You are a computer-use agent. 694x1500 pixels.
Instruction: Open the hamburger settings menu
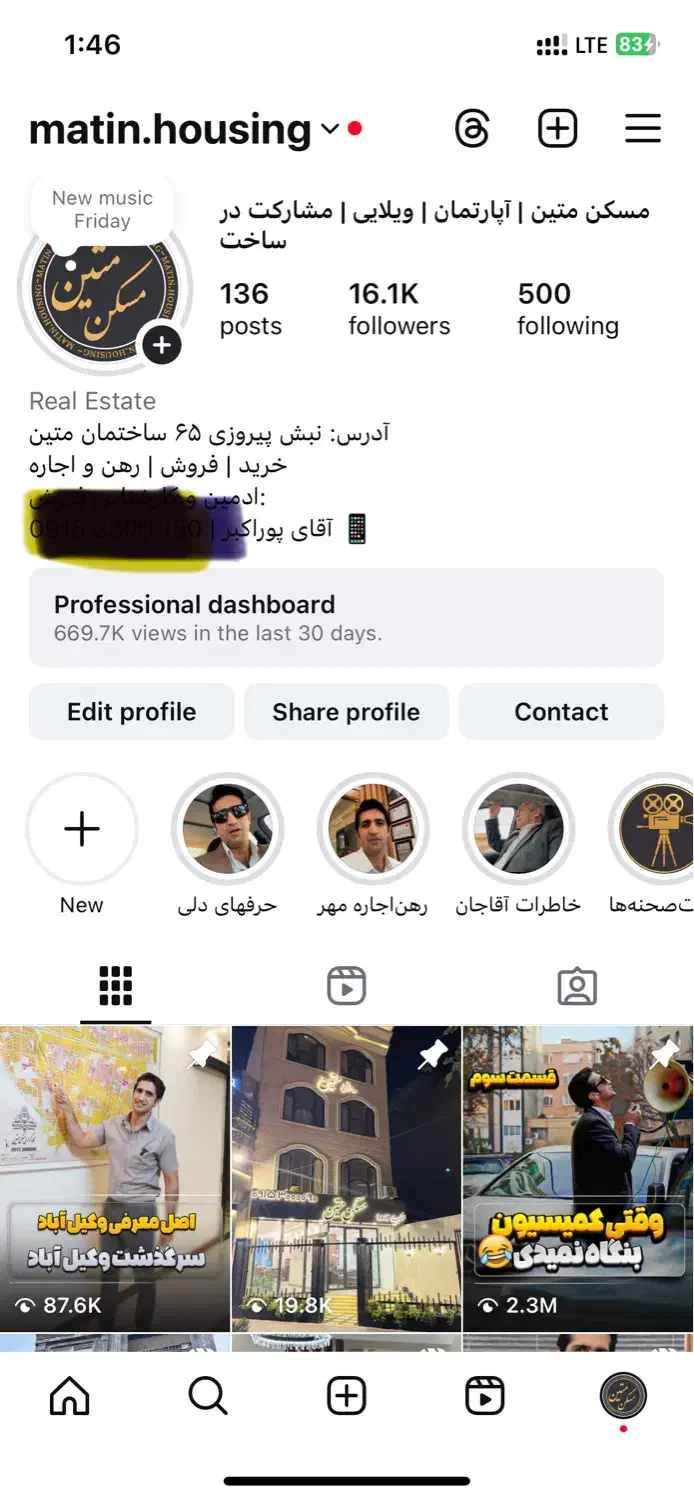(643, 129)
